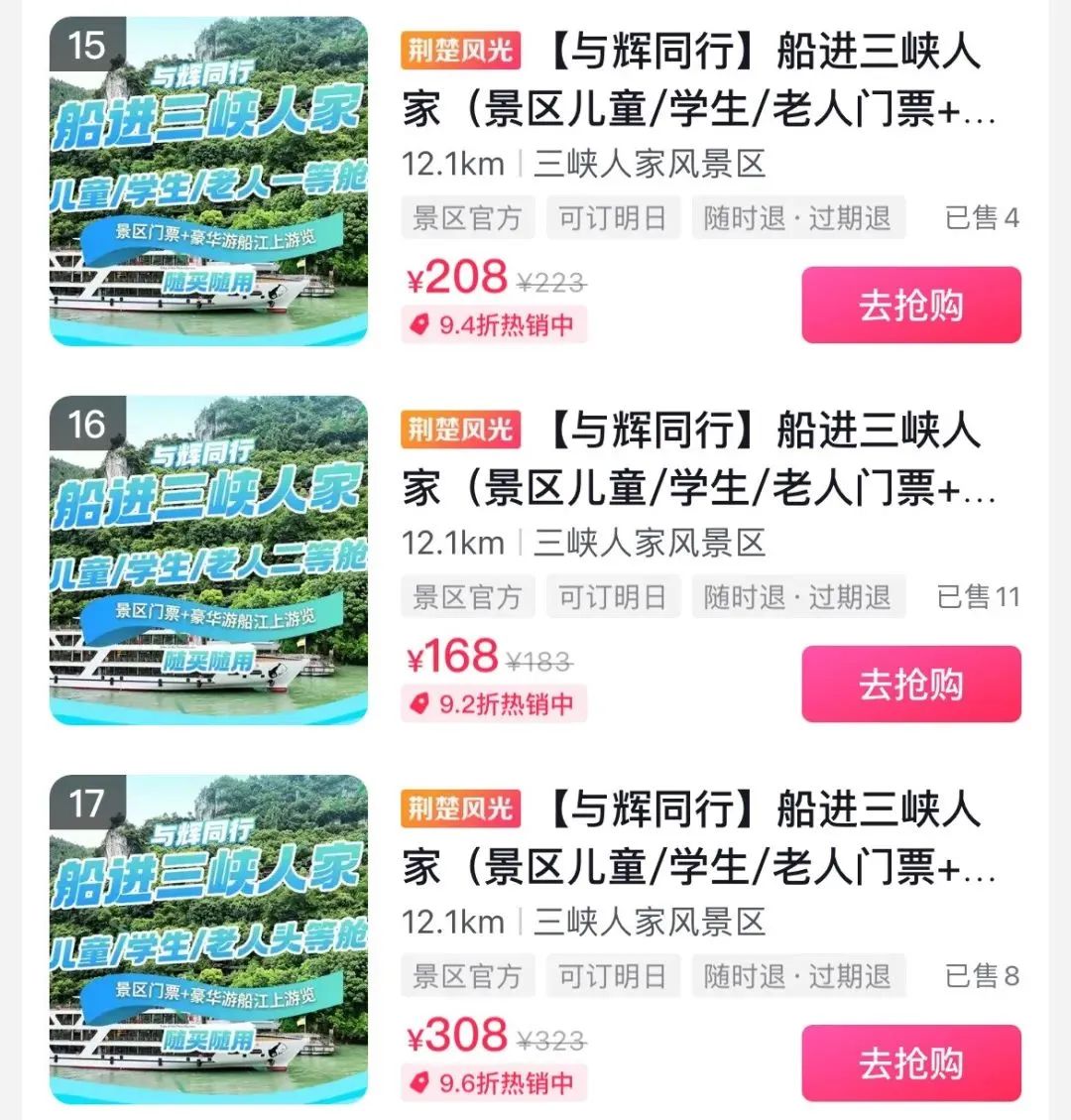Open item 17 头等舱 thumbnail
The height and width of the screenshot is (1120, 1071).
(208, 938)
